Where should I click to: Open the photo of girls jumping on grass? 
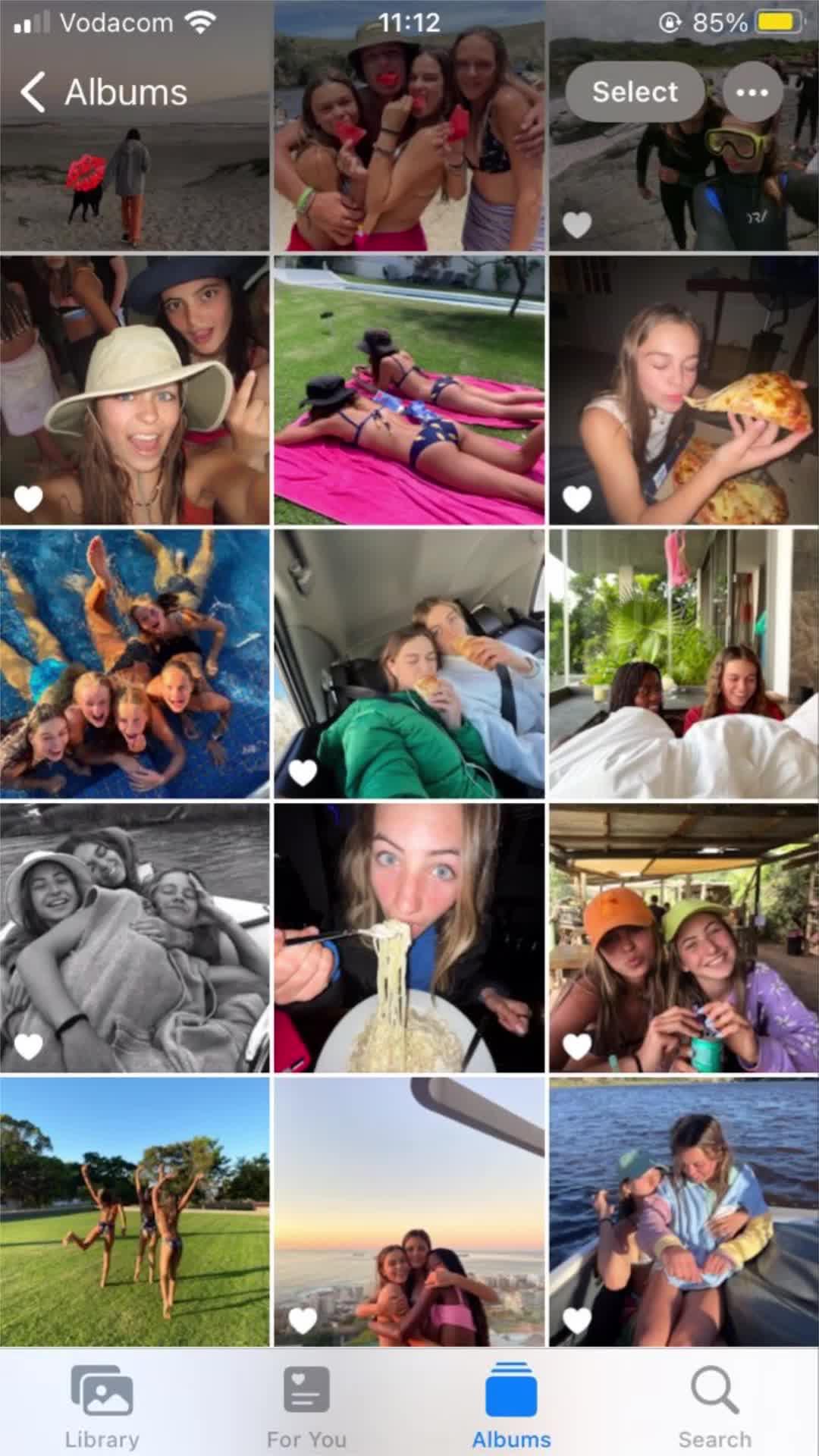(x=134, y=1212)
